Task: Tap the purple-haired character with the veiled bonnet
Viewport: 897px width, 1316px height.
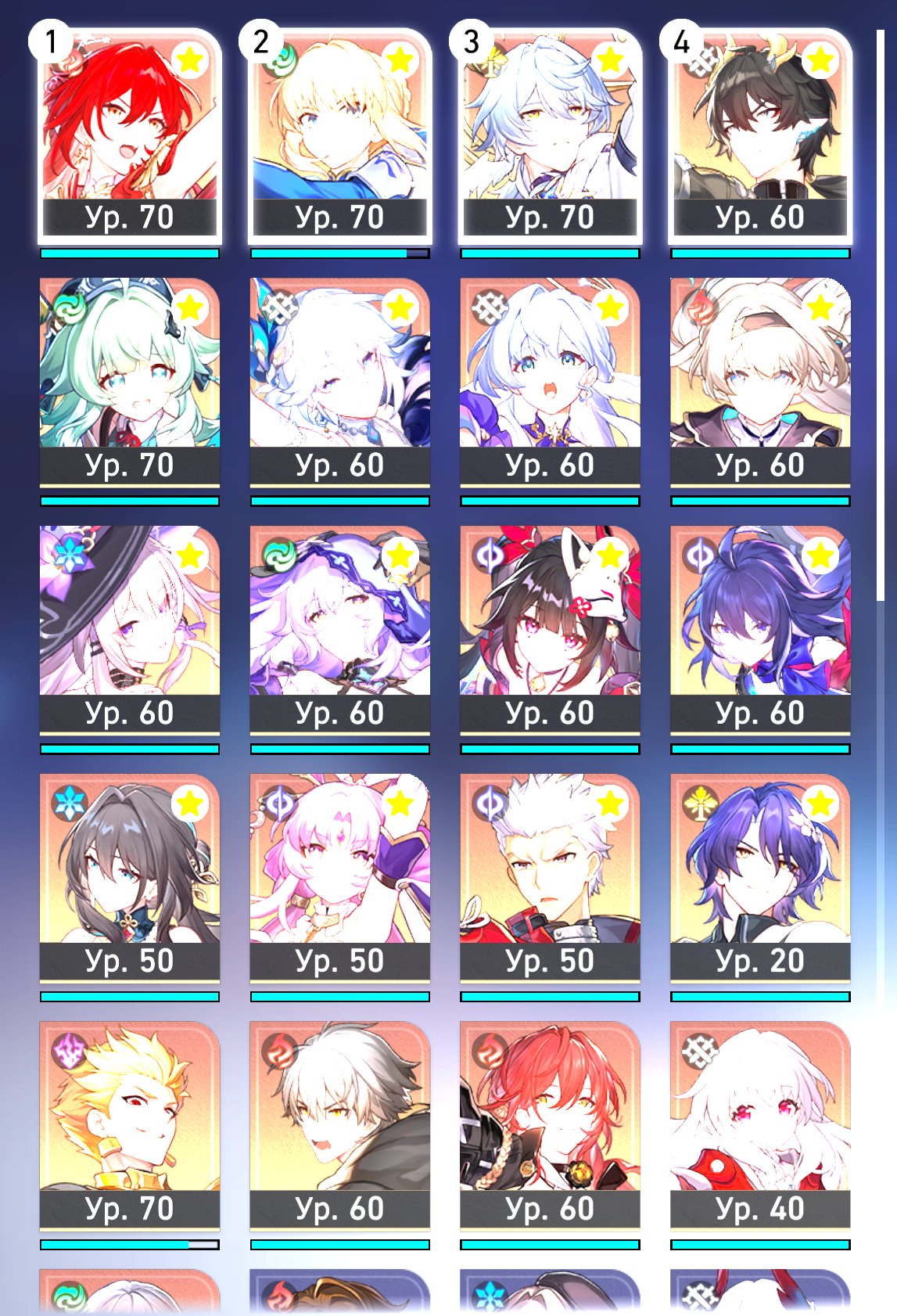Action: (x=340, y=630)
